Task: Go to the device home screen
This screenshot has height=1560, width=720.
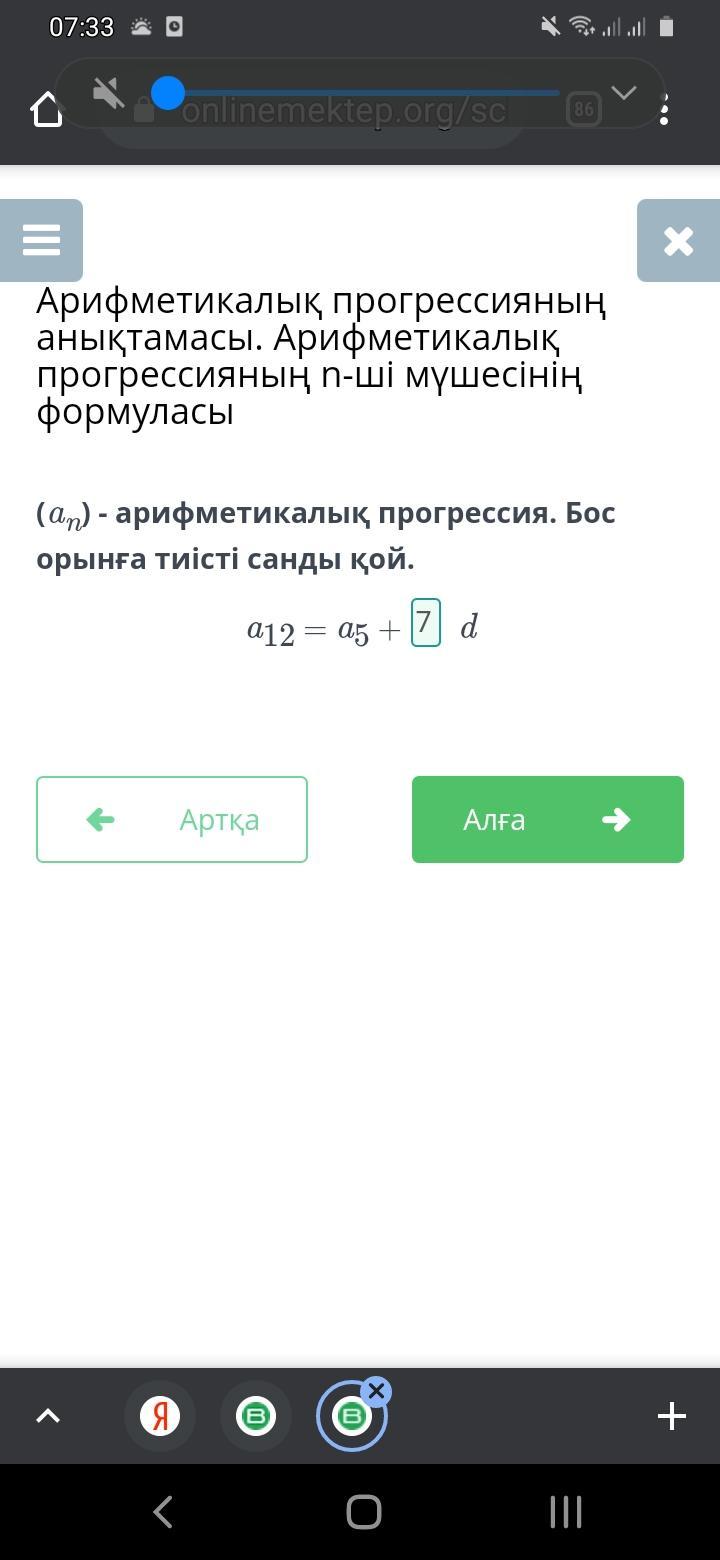Action: [x=363, y=1511]
